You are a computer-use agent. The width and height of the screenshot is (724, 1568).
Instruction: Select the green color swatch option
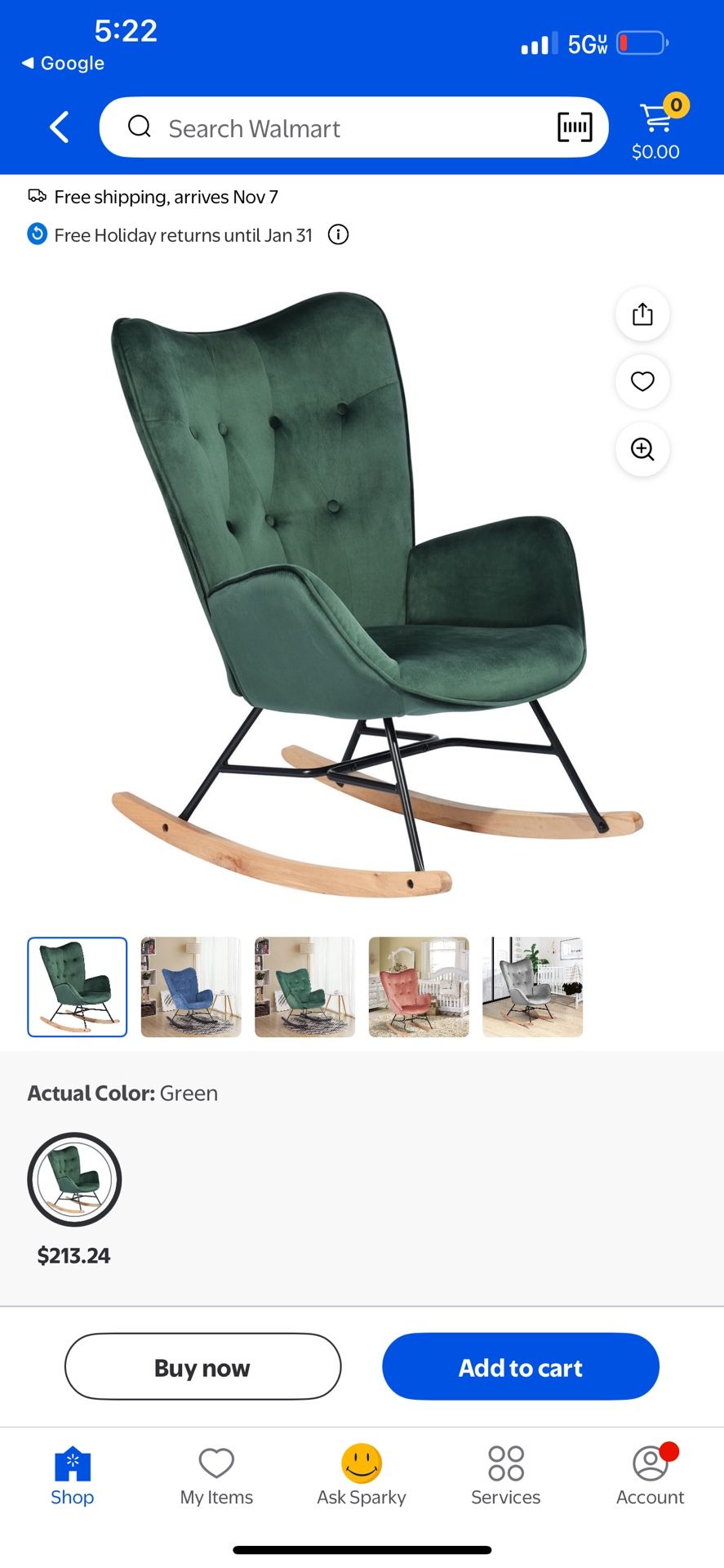pyautogui.click(x=74, y=1179)
